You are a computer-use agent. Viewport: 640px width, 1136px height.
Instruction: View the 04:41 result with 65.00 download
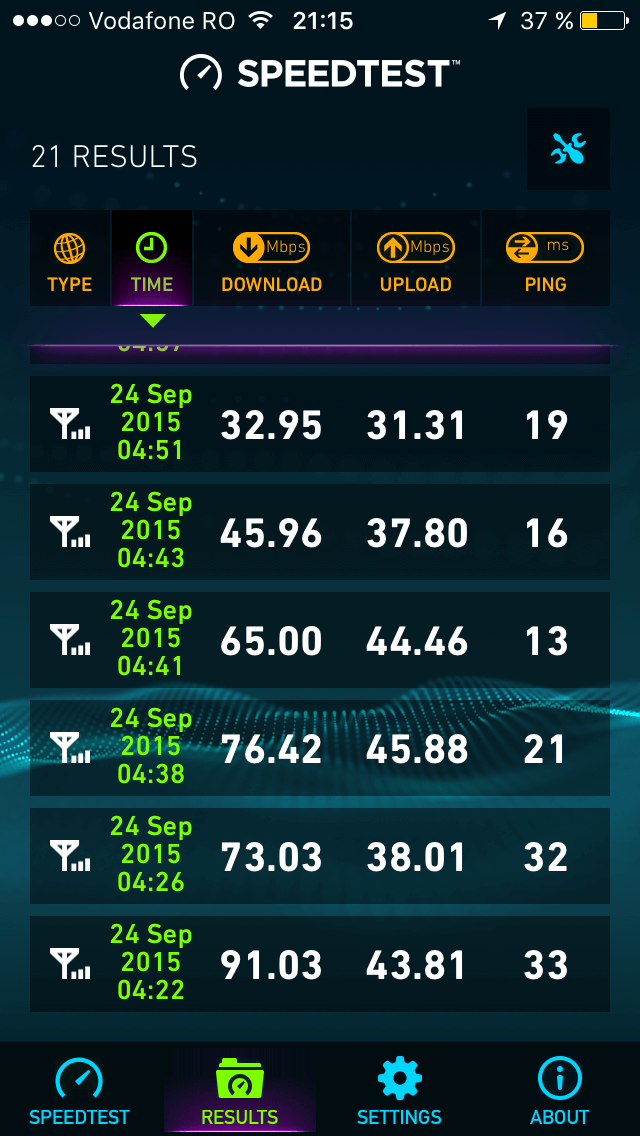320,640
